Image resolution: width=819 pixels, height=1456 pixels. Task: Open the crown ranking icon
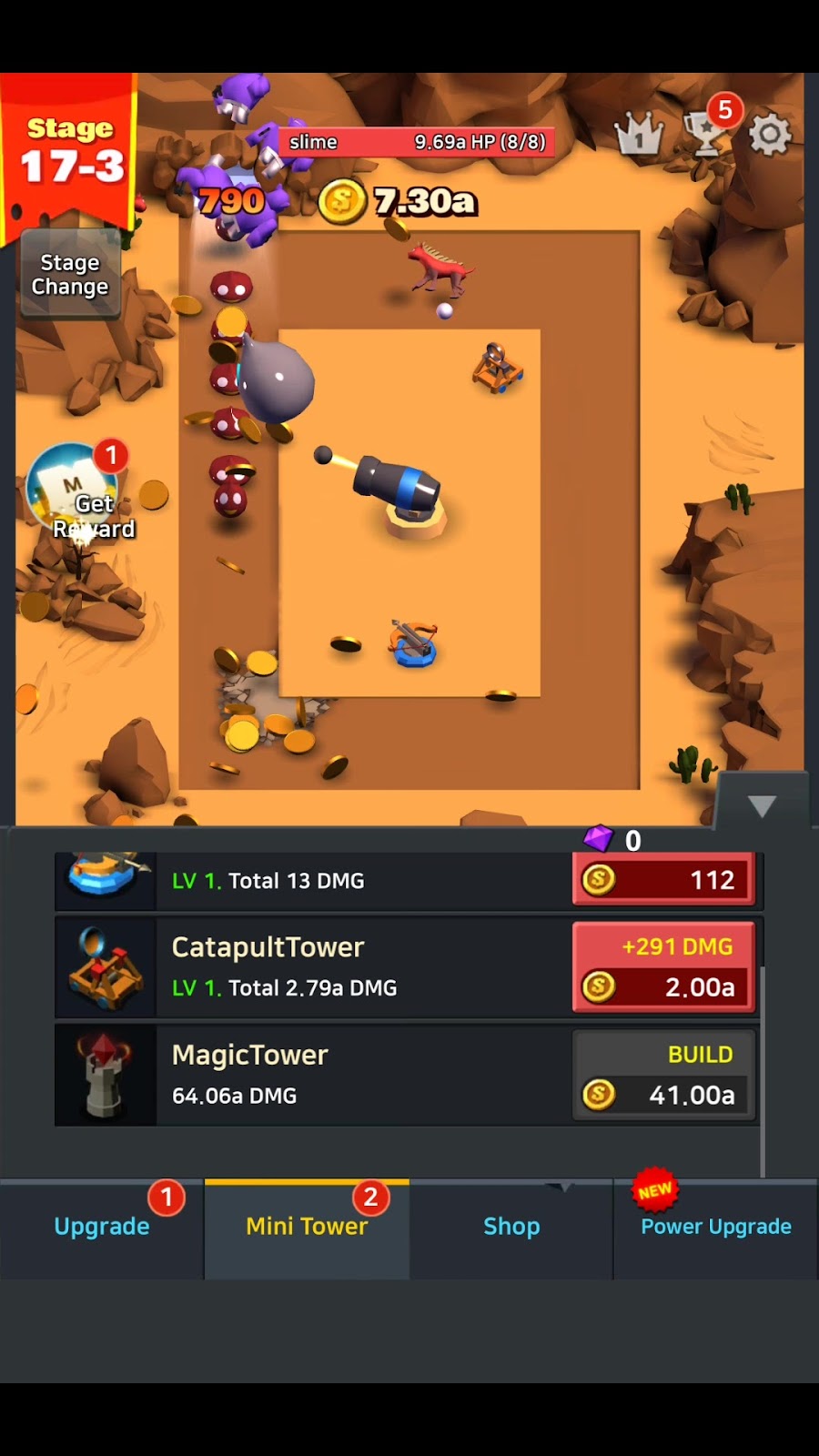(x=640, y=136)
